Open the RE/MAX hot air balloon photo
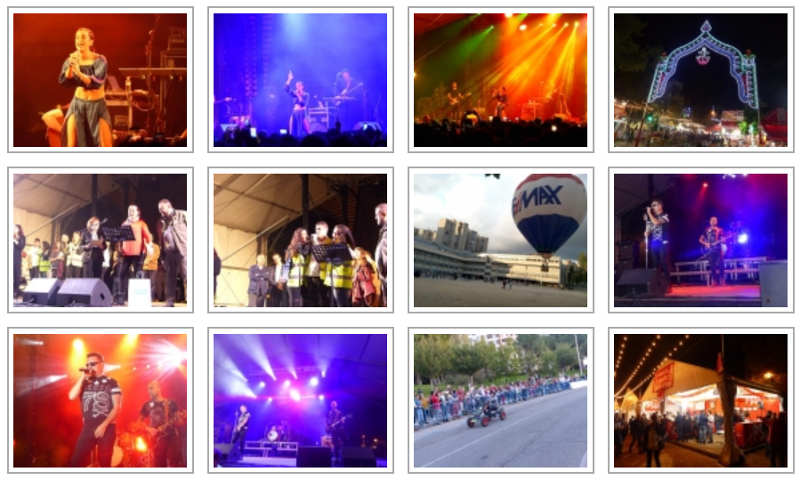 [x=500, y=240]
